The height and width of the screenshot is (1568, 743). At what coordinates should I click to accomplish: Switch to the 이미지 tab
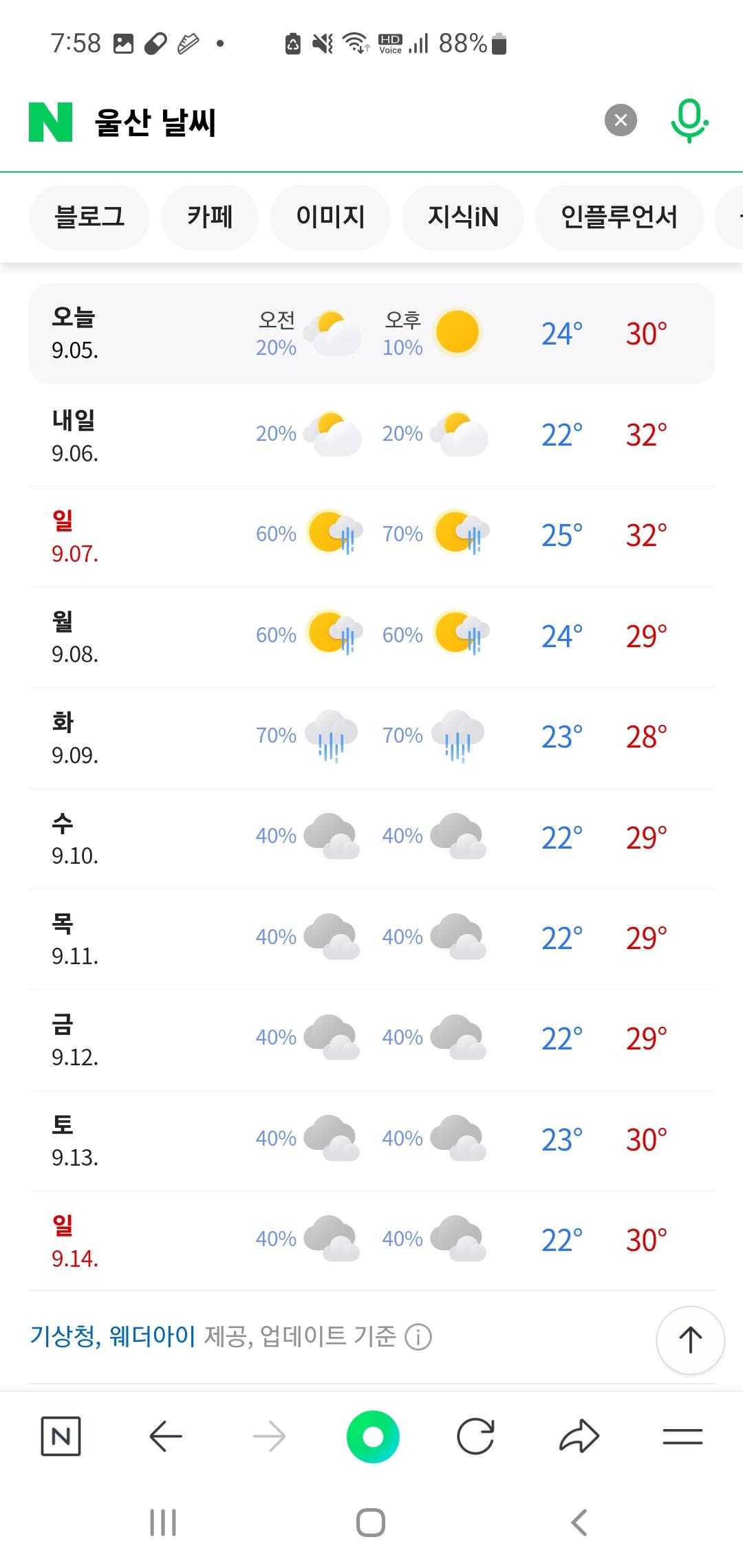click(330, 217)
